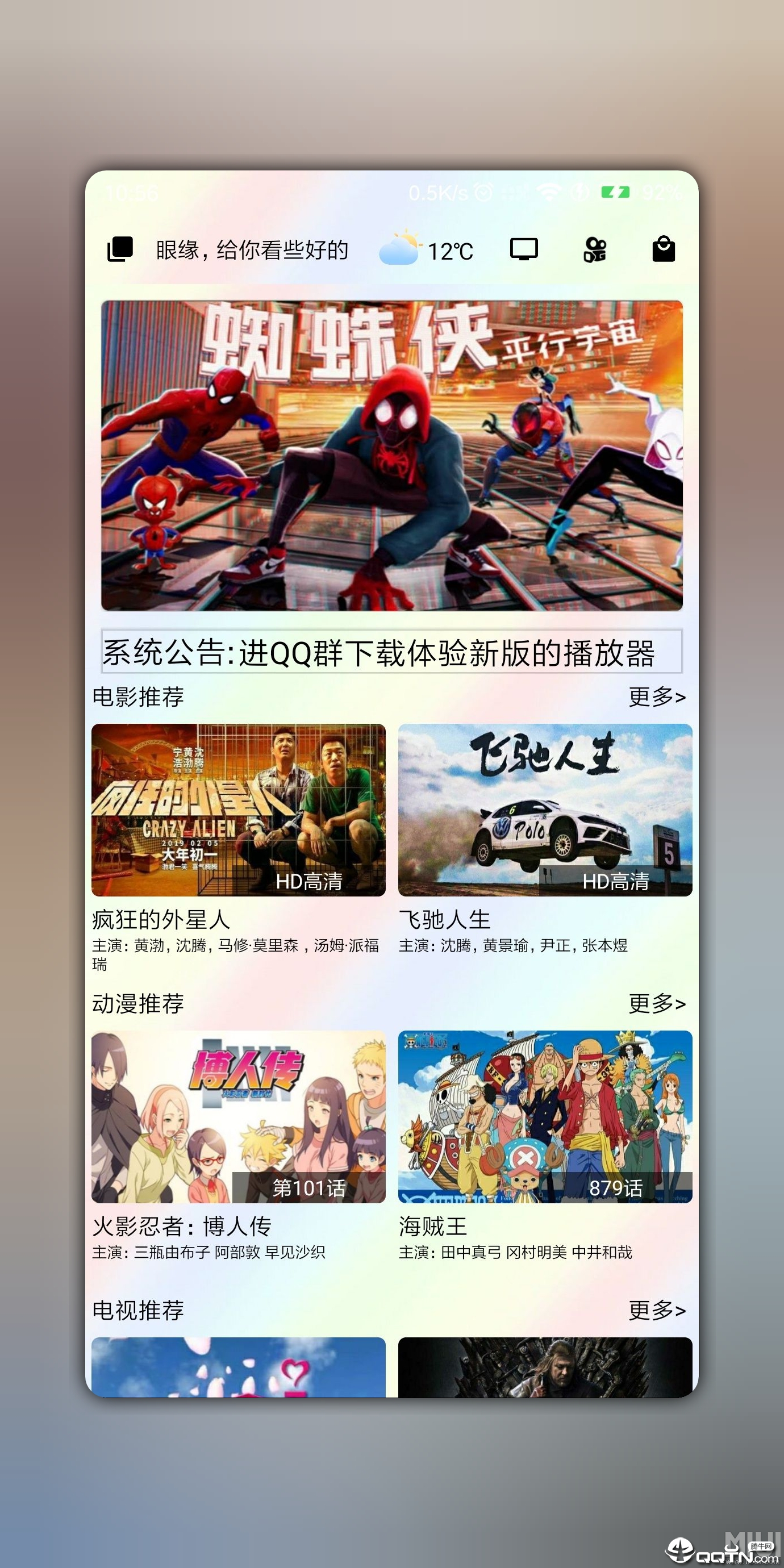Open the anime 火影忍者：博人传
The image size is (784, 1568).
[238, 1117]
